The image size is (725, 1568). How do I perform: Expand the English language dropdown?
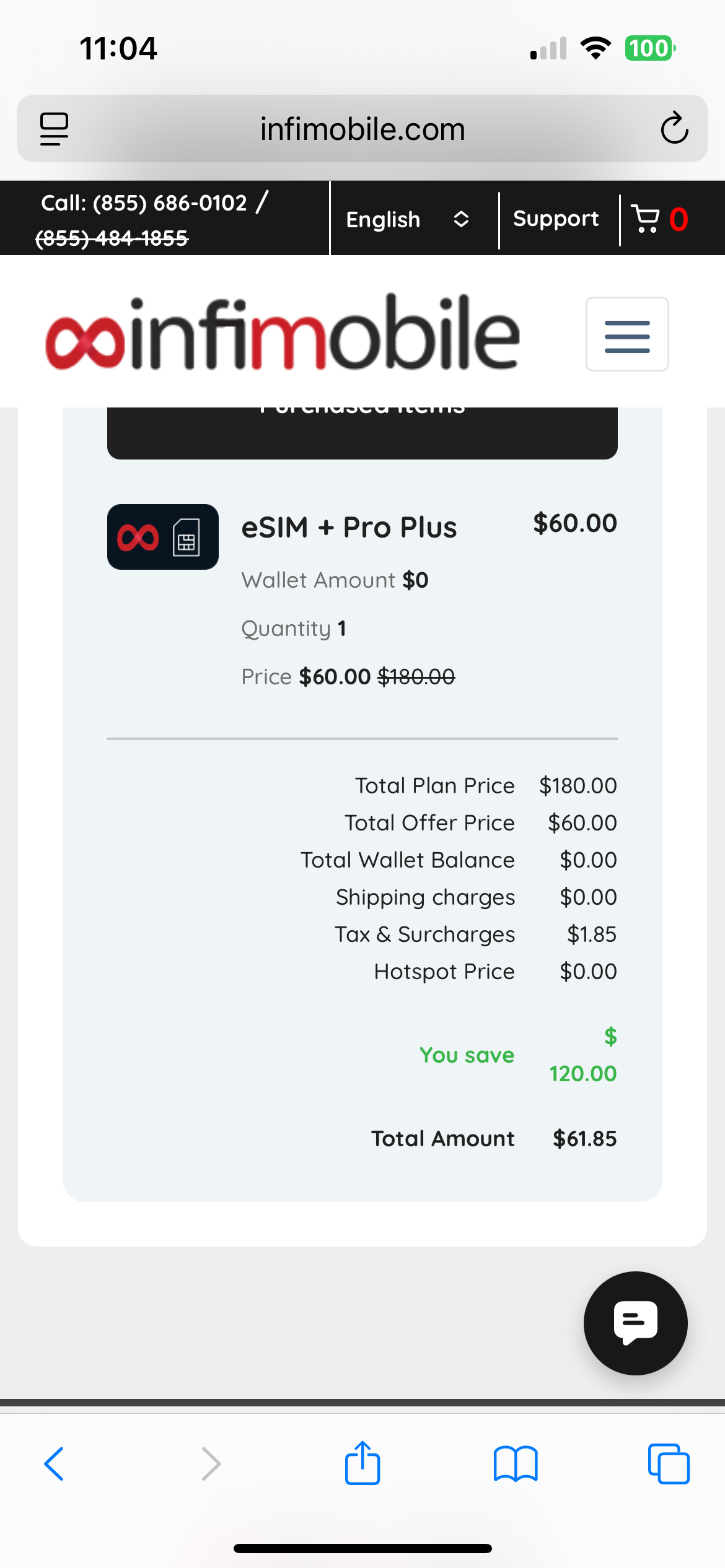(x=407, y=219)
